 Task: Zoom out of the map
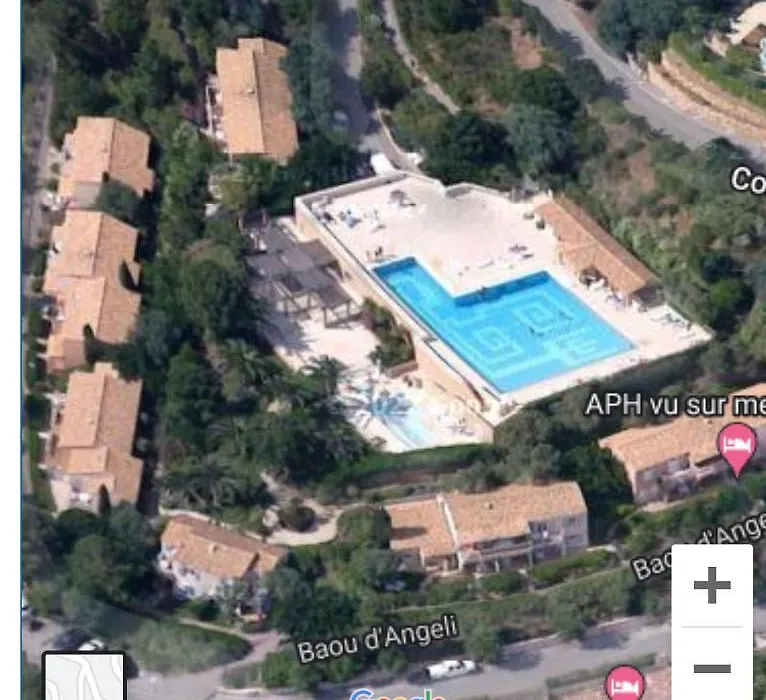pyautogui.click(x=711, y=668)
